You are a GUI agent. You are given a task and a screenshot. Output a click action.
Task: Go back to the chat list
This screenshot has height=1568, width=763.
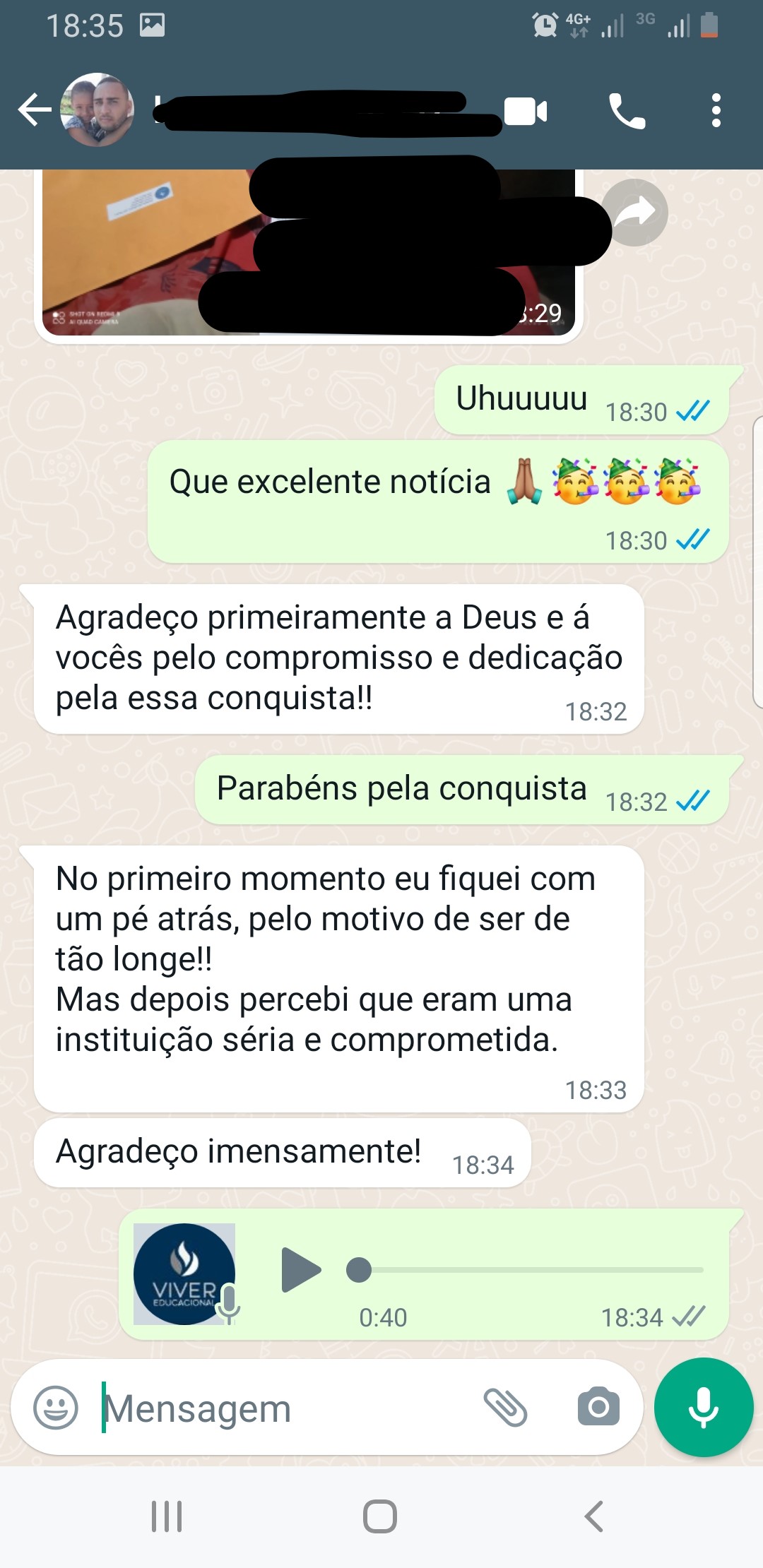click(x=34, y=110)
